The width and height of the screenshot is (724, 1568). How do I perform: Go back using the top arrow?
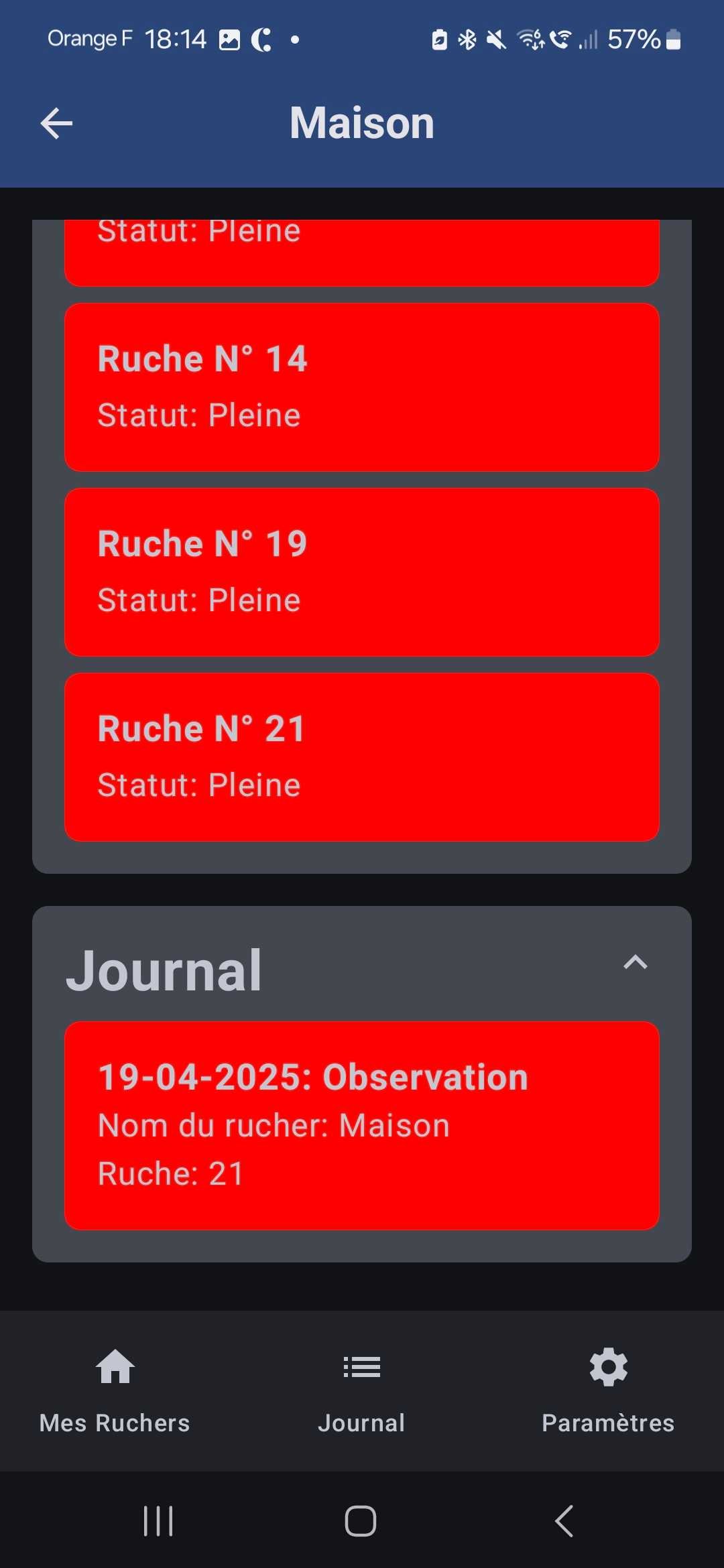pos(56,124)
